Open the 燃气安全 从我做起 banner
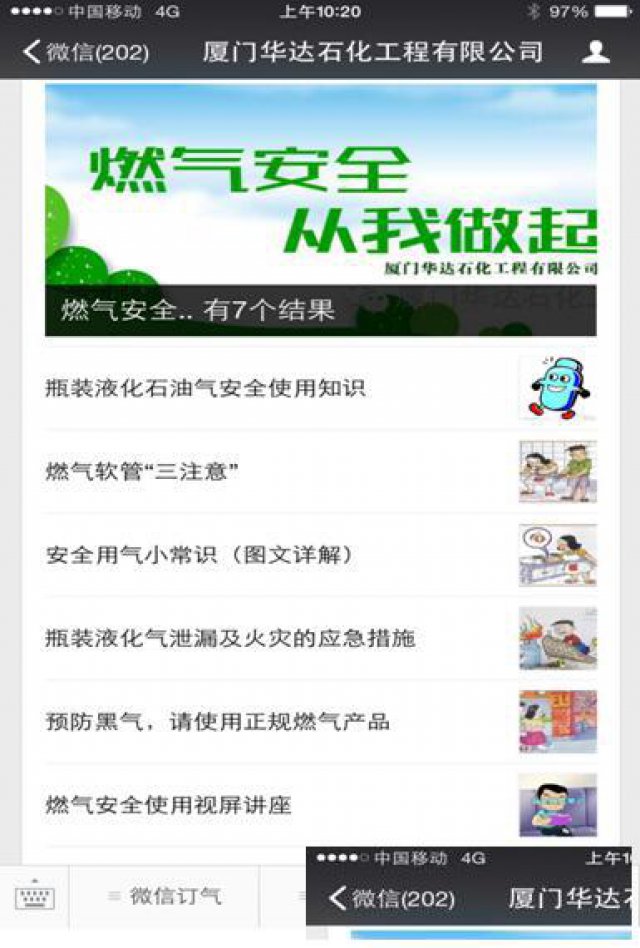Image resolution: width=640 pixels, height=948 pixels. coord(320,208)
